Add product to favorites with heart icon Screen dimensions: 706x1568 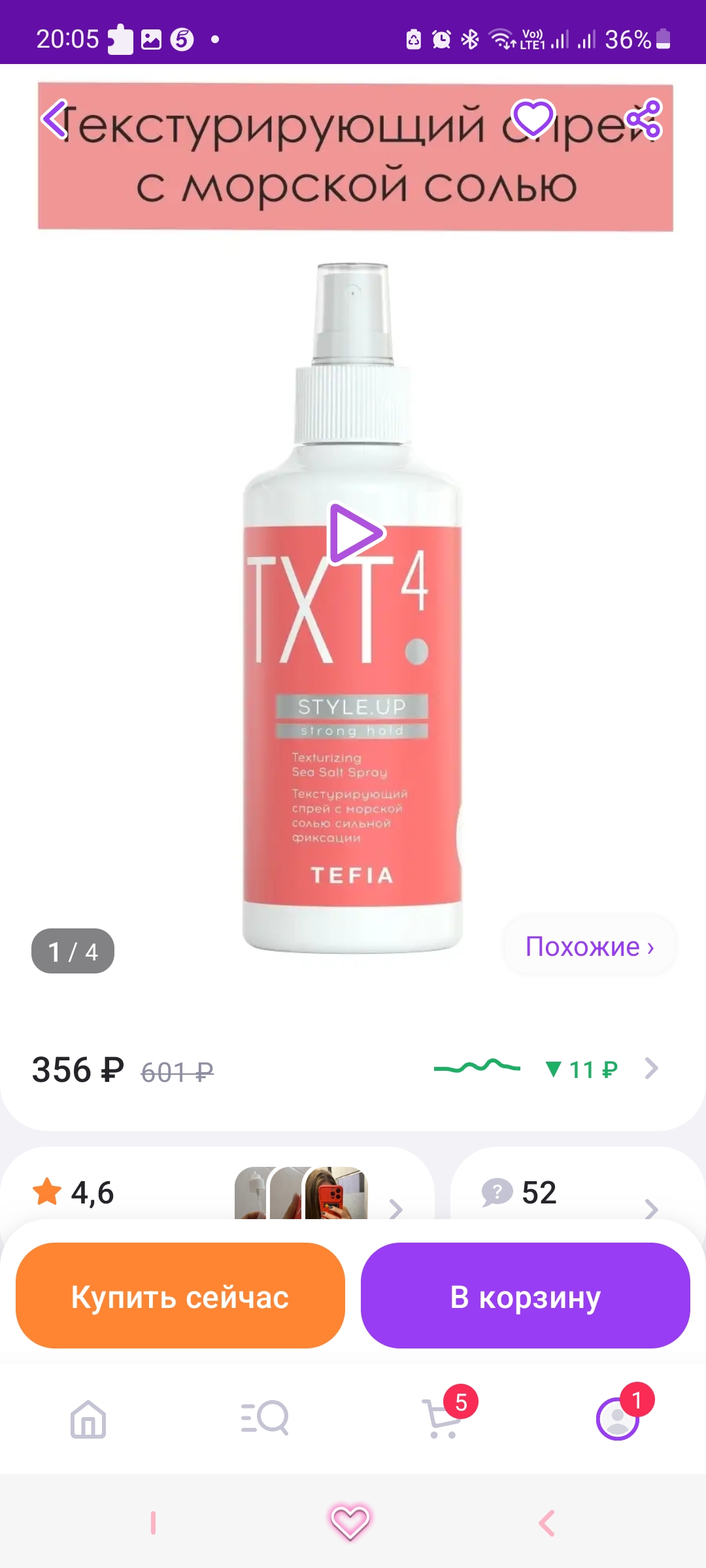(533, 118)
